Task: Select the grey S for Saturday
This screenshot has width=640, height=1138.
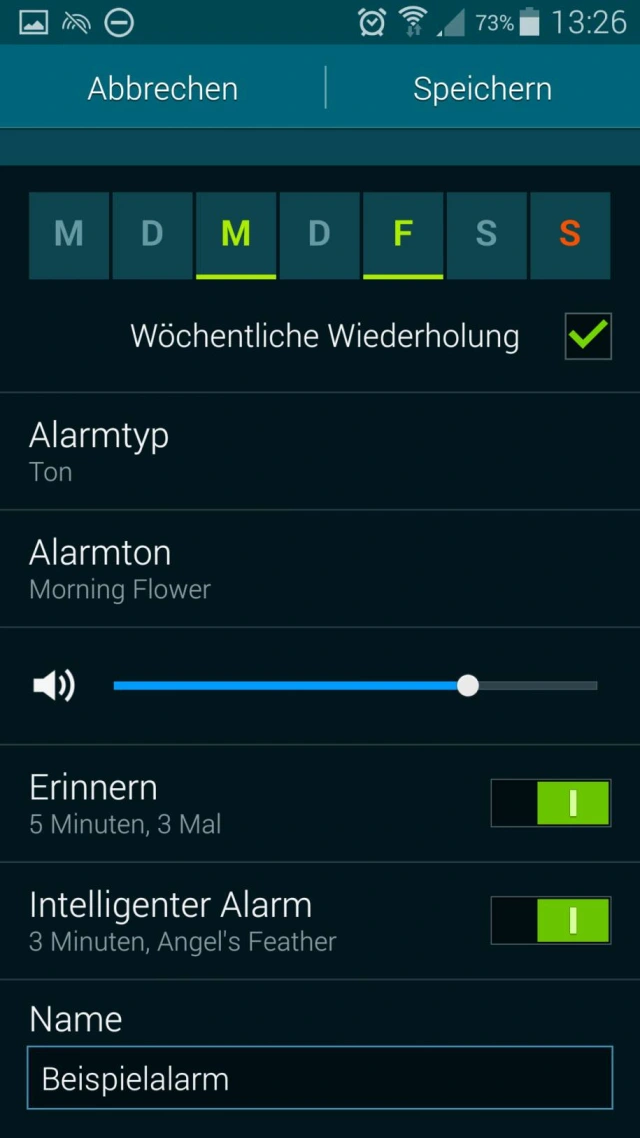Action: [x=486, y=235]
